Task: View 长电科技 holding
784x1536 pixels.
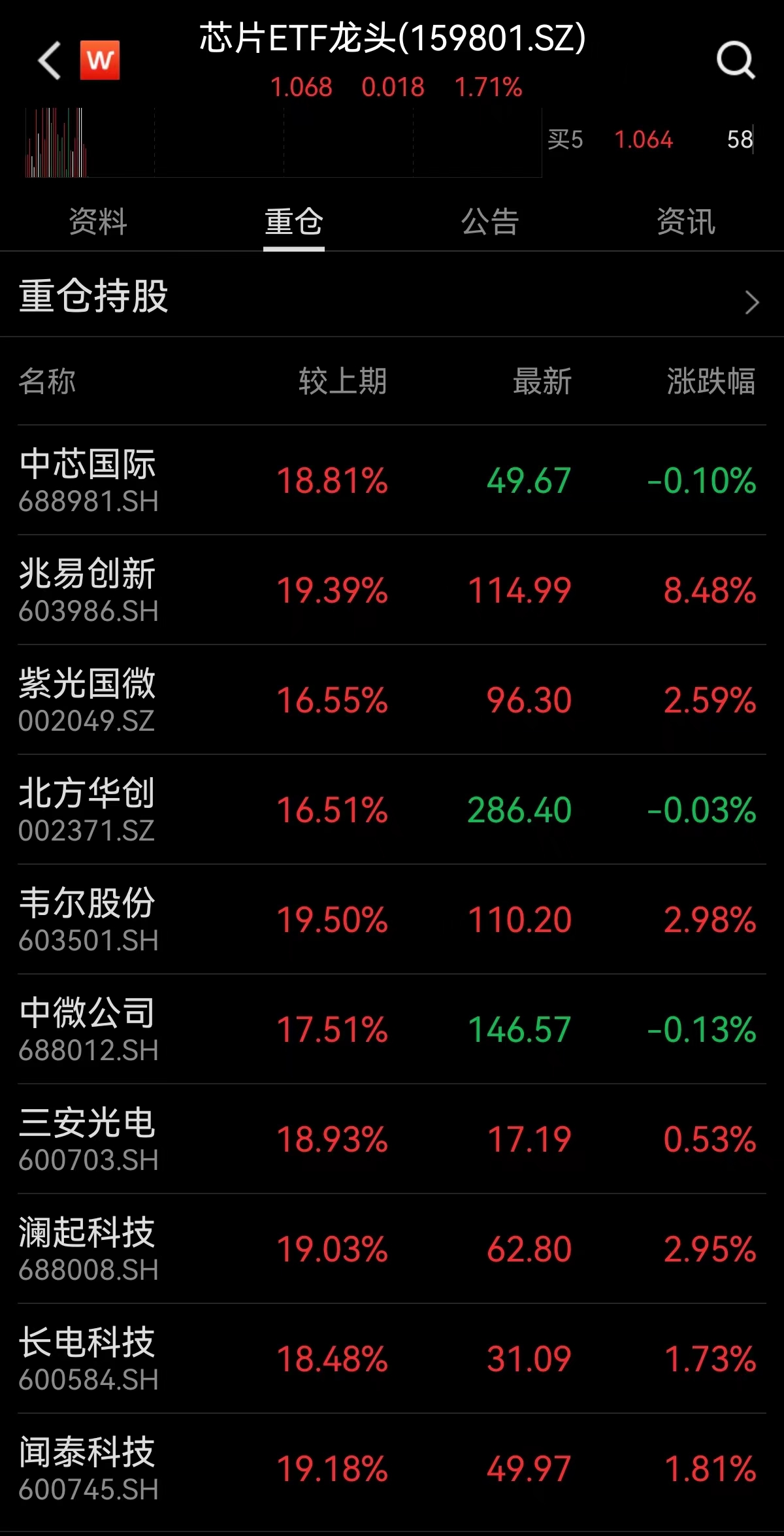Action: [x=88, y=1358]
